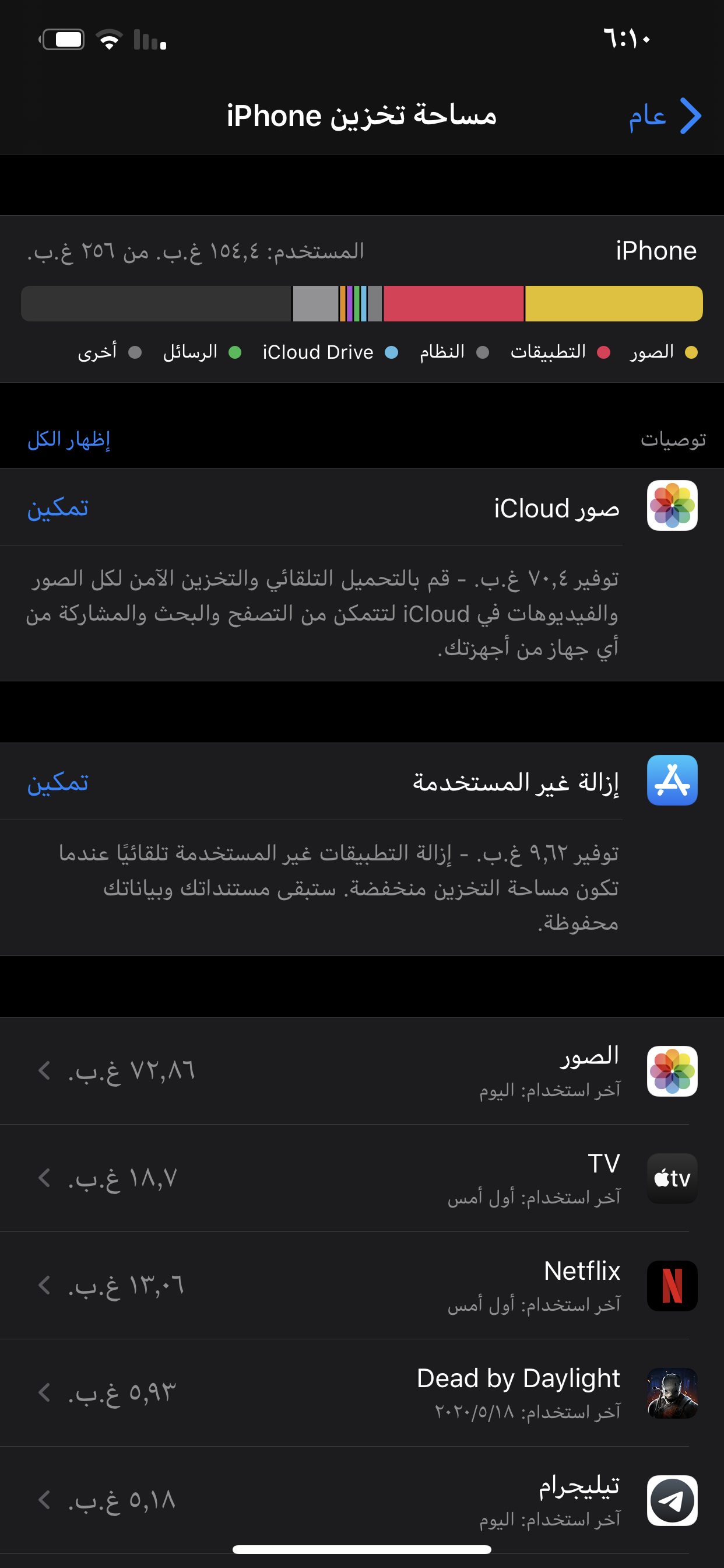
Task: Open storage details for الصور app
Action: (x=362, y=1070)
